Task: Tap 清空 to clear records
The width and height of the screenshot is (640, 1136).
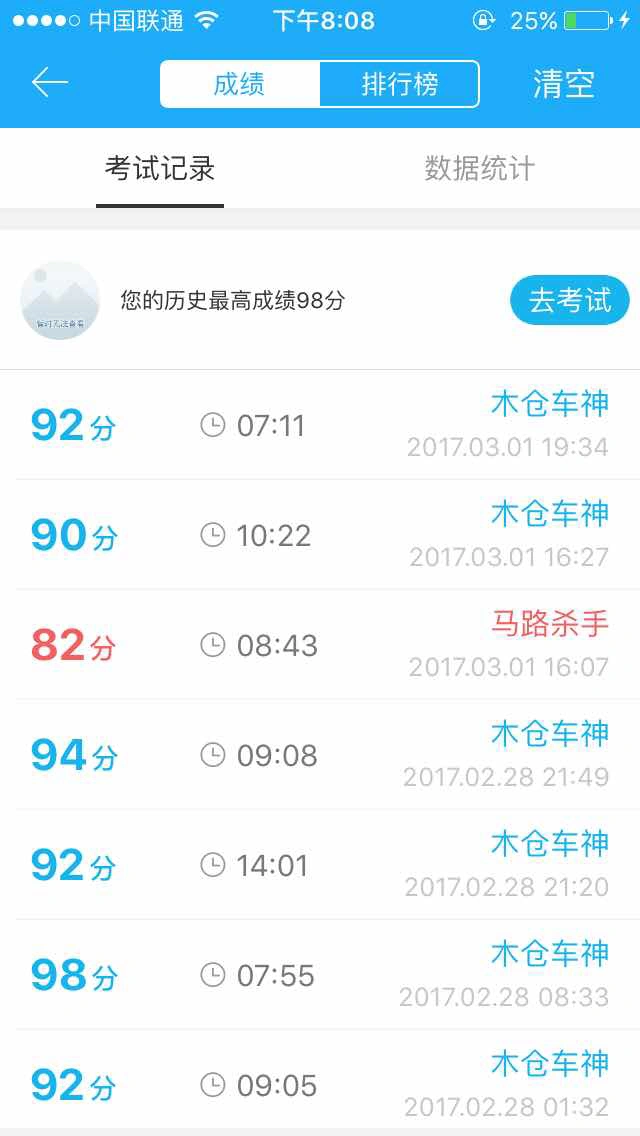Action: tap(563, 84)
